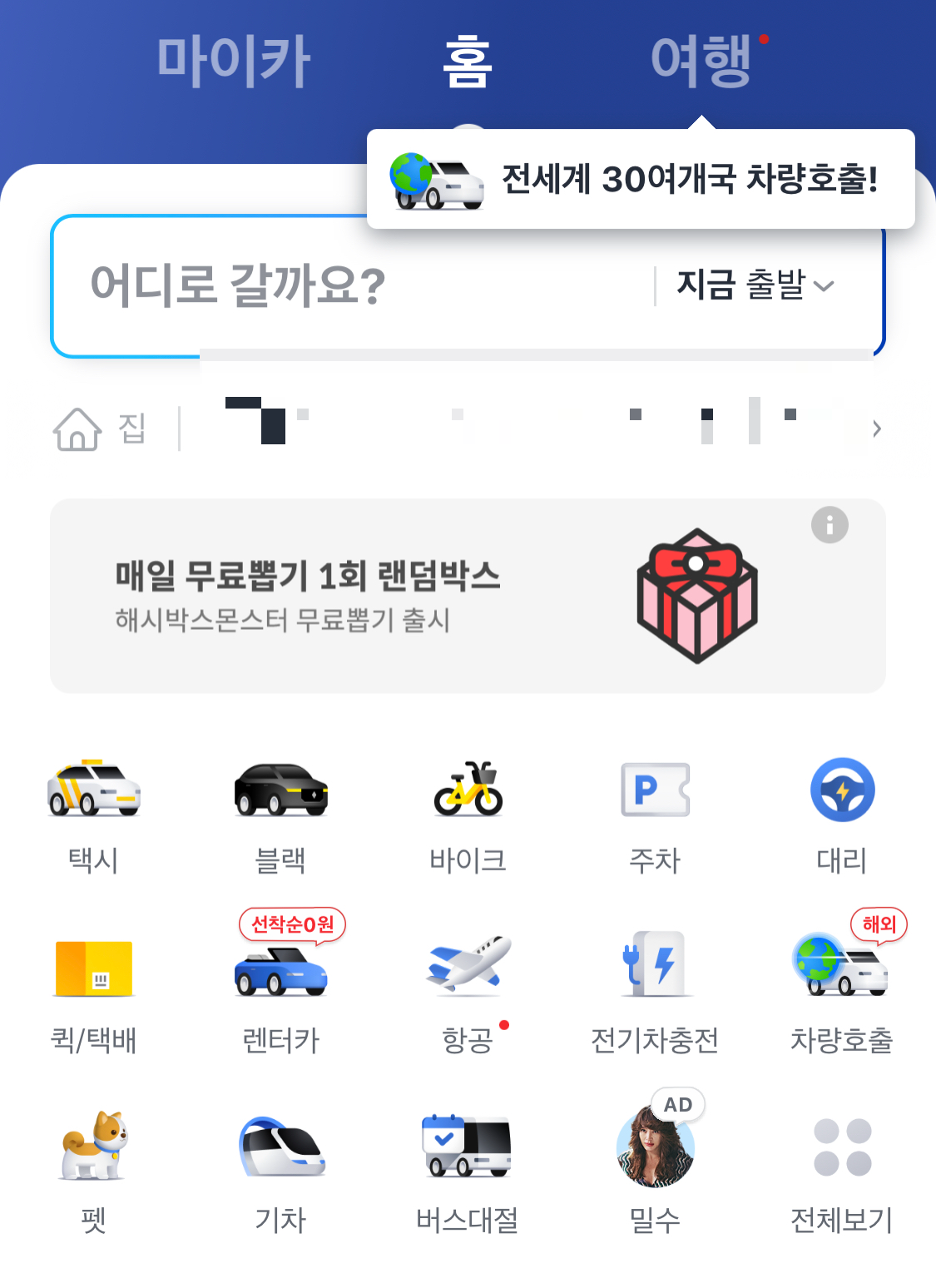Tap the info icon on the 랜덤박스 banner
The height and width of the screenshot is (1288, 936).
point(829,524)
